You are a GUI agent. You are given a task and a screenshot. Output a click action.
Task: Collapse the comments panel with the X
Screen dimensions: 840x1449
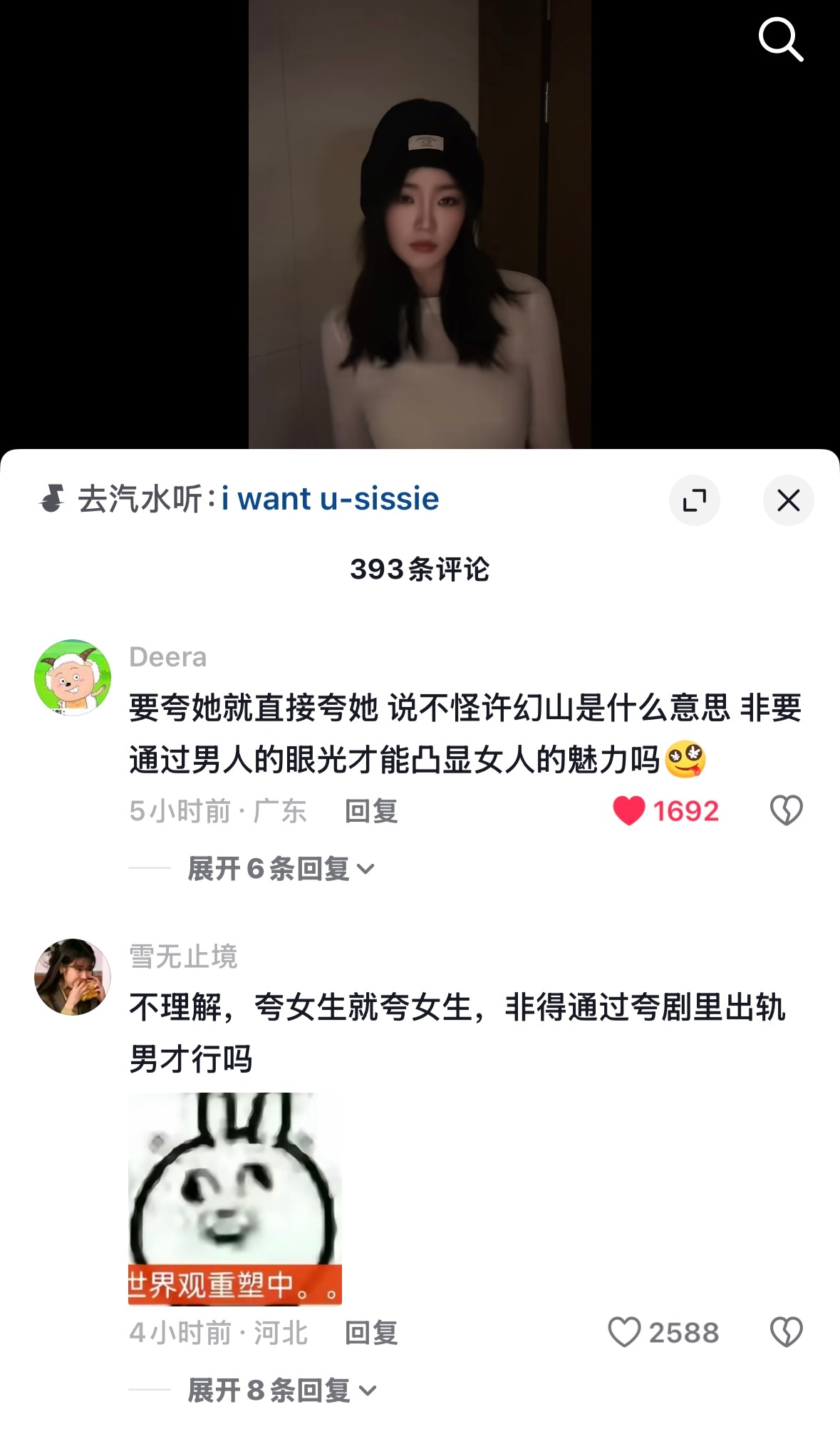pos(787,501)
